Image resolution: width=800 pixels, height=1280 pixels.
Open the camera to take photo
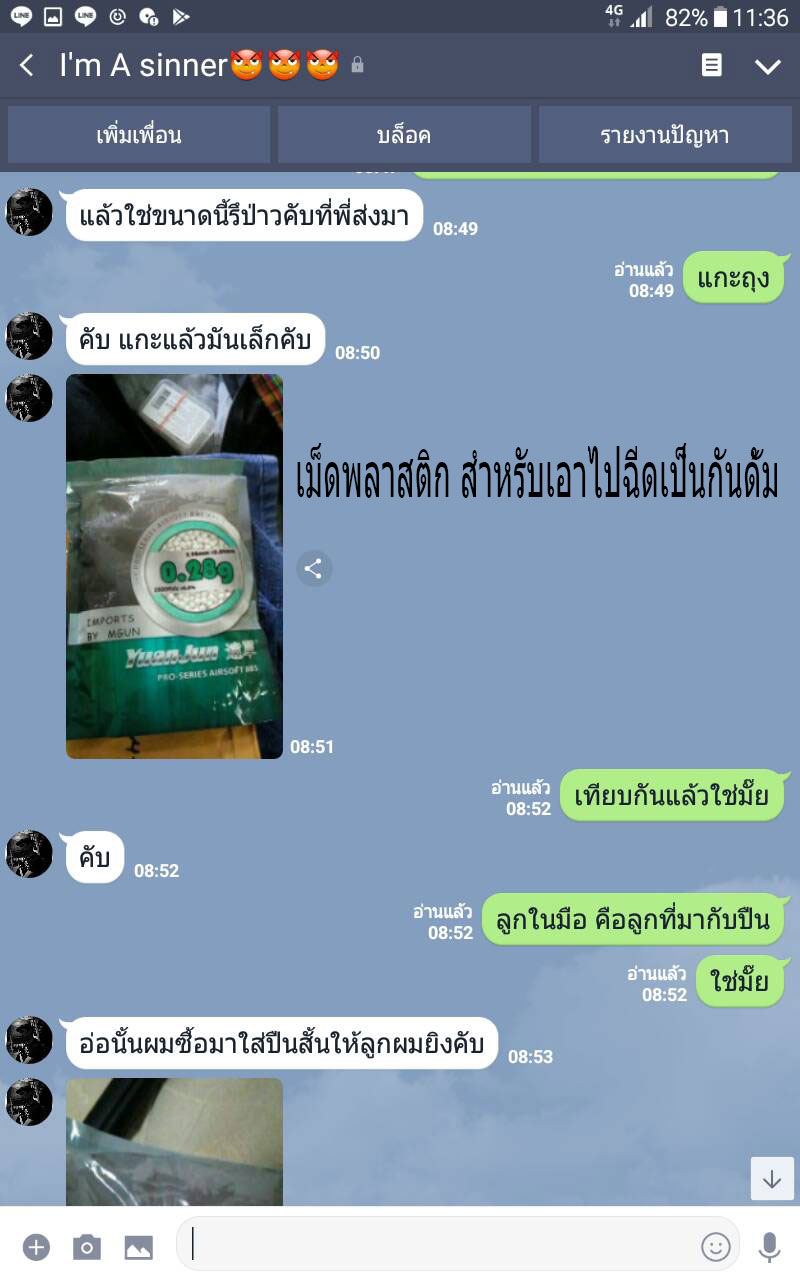coord(87,1247)
